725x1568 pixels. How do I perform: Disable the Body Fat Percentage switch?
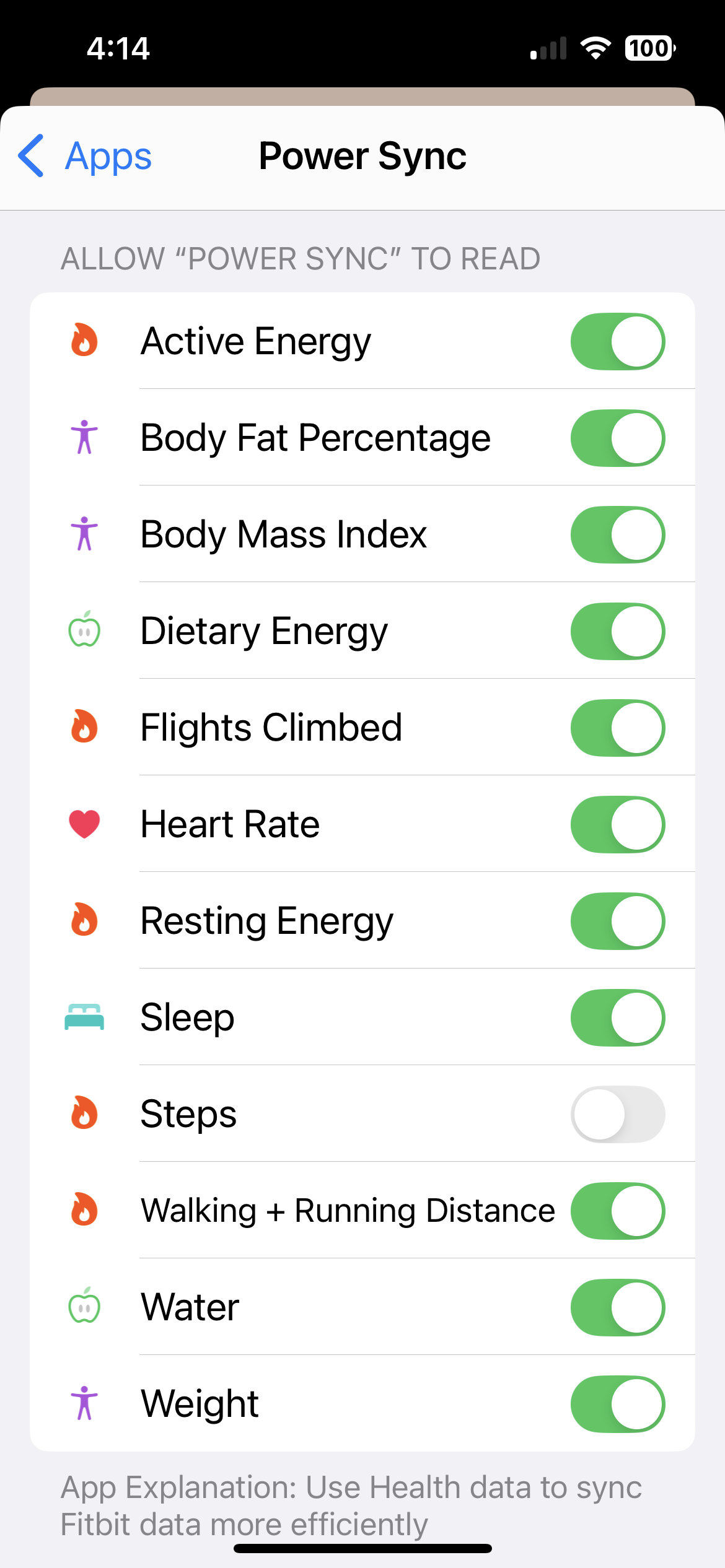coord(617,438)
